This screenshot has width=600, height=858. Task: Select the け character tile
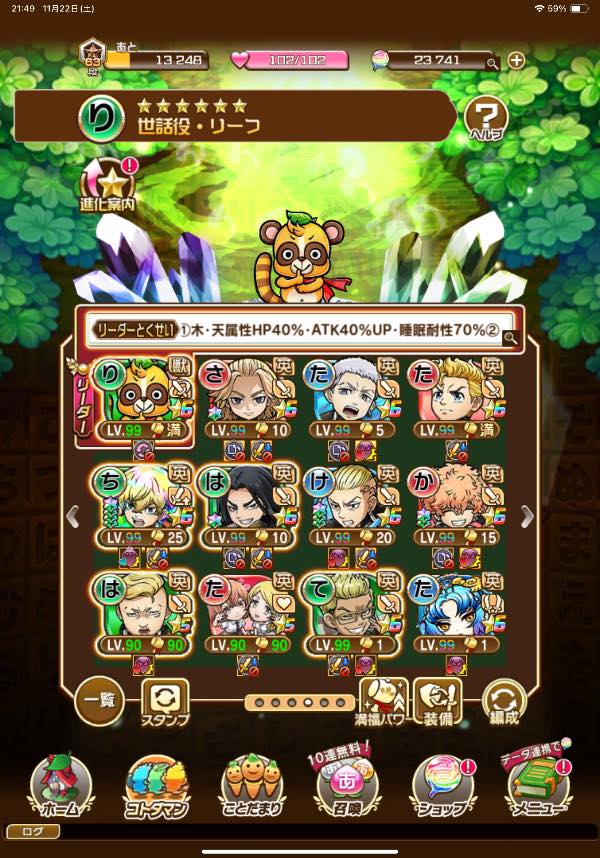352,506
